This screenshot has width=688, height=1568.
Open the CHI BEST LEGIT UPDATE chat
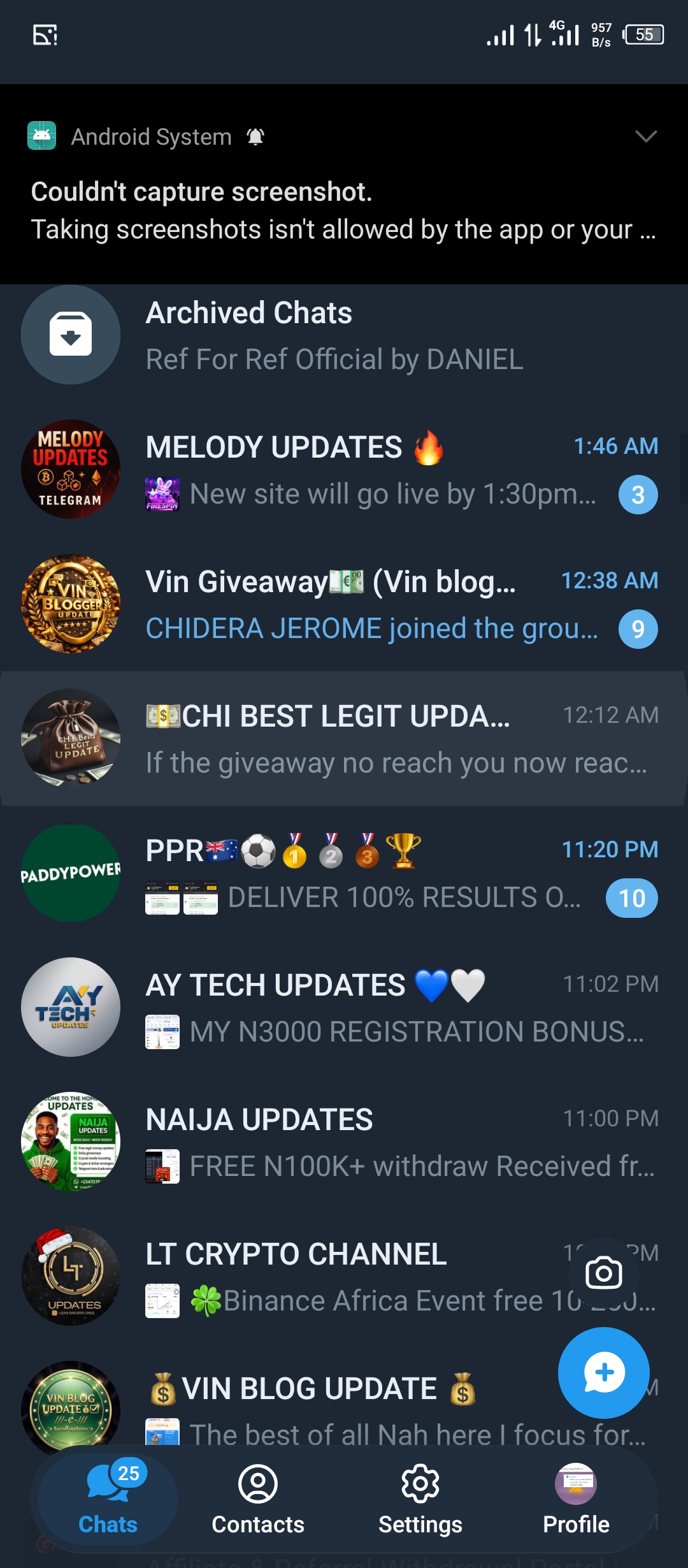pos(344,739)
